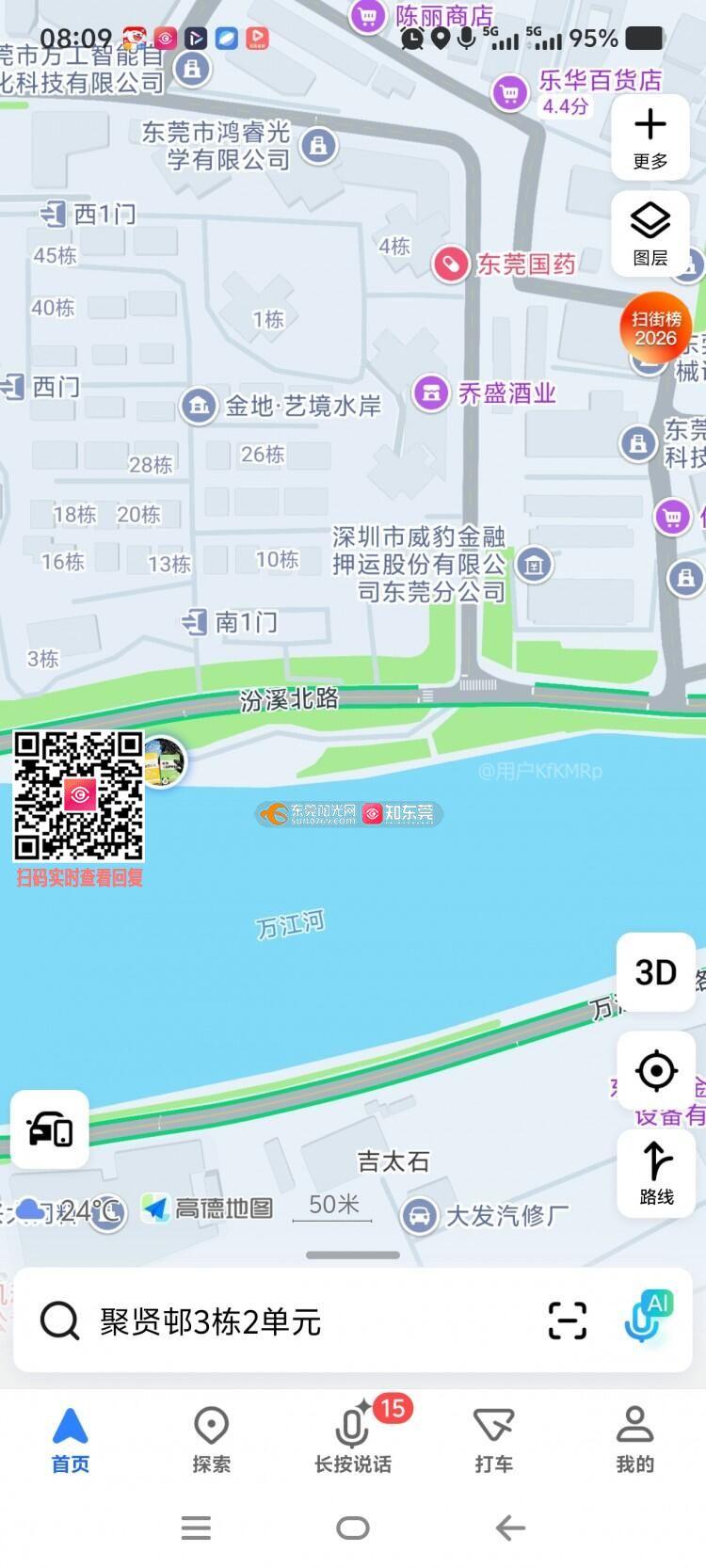This screenshot has width=706, height=1568.
Task: Open the 扫街榜 2026 badge
Action: (x=656, y=328)
